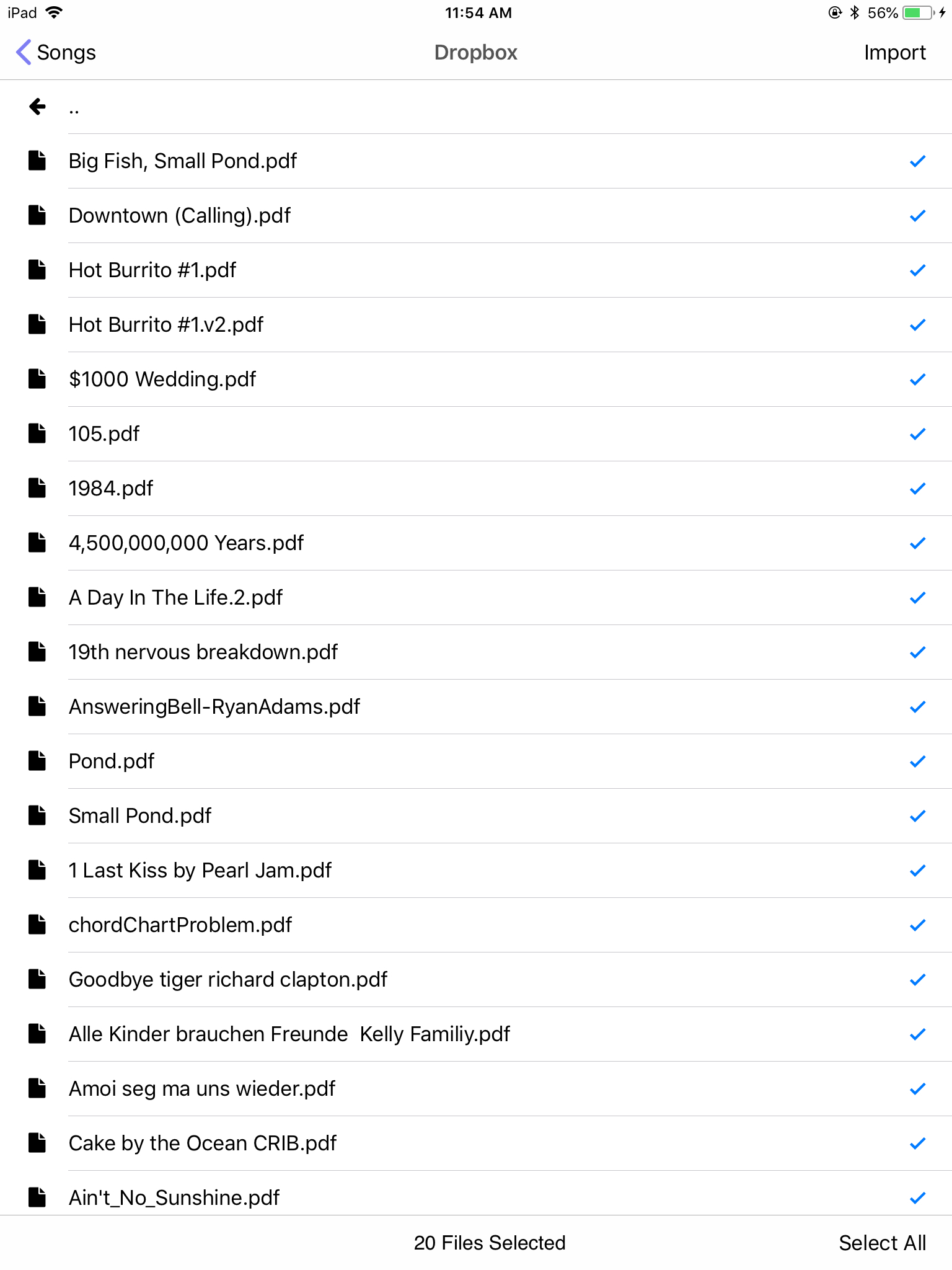Click the Dropbox title
This screenshot has width=952, height=1270.
pos(475,52)
